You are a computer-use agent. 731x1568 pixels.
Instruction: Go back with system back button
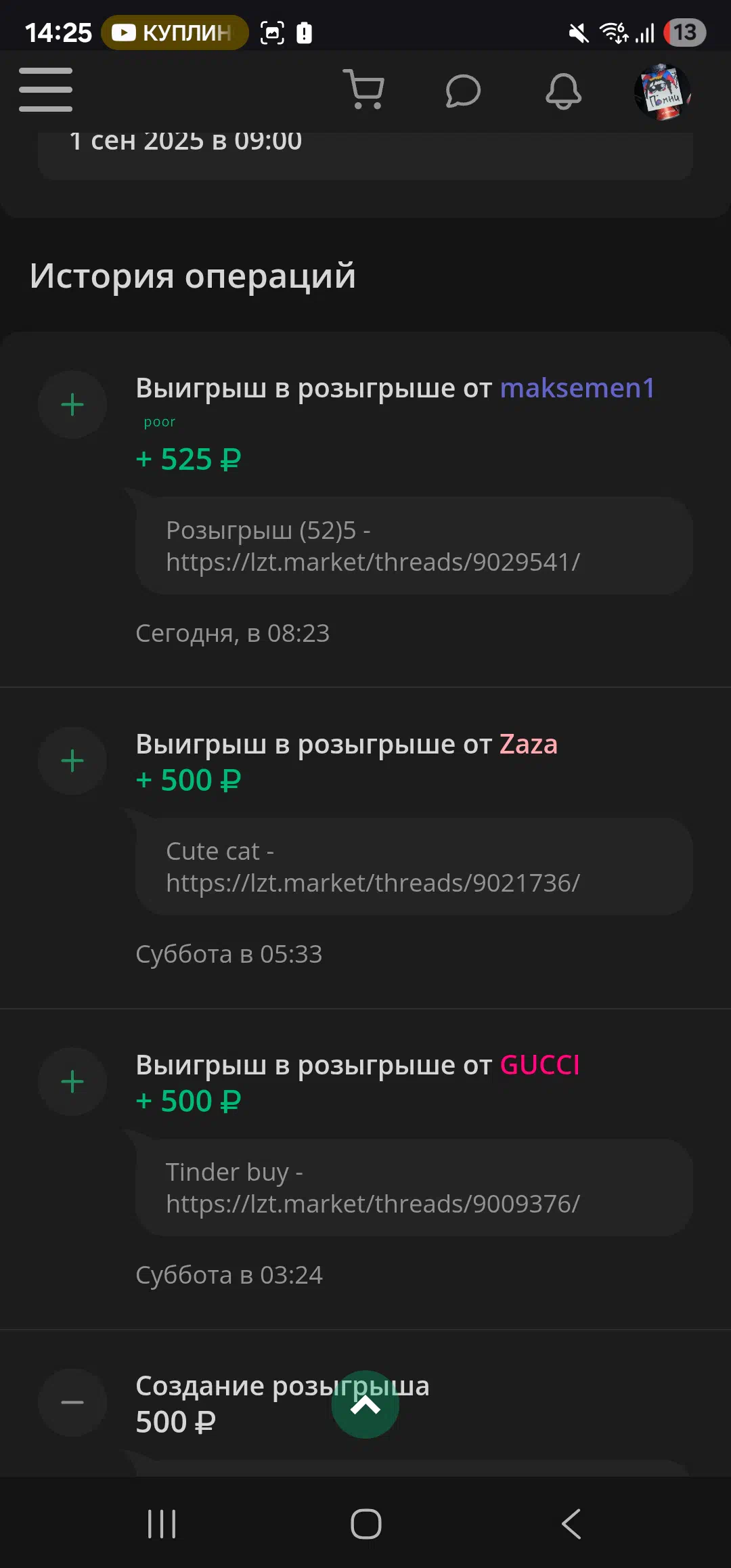click(571, 1524)
